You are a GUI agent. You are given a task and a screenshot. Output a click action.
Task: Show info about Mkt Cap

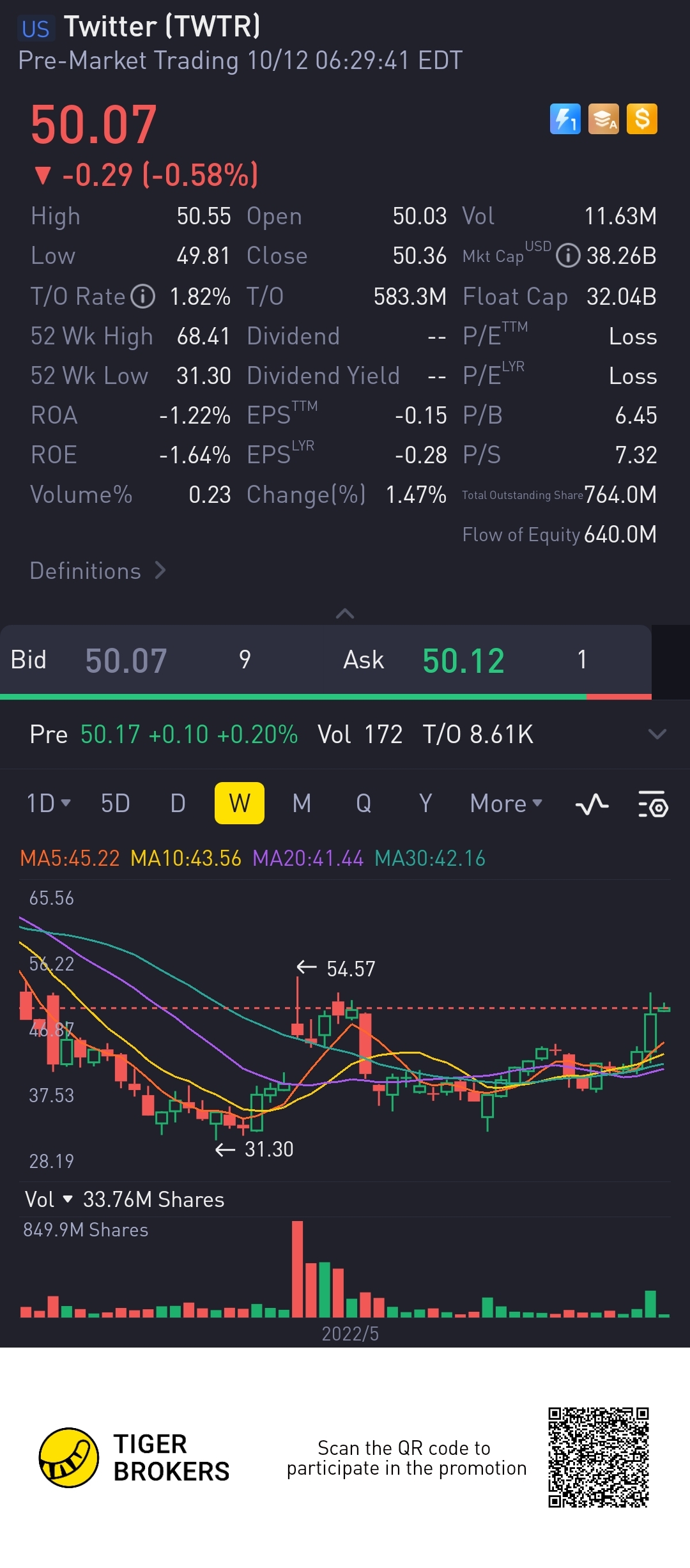pyautogui.click(x=567, y=256)
